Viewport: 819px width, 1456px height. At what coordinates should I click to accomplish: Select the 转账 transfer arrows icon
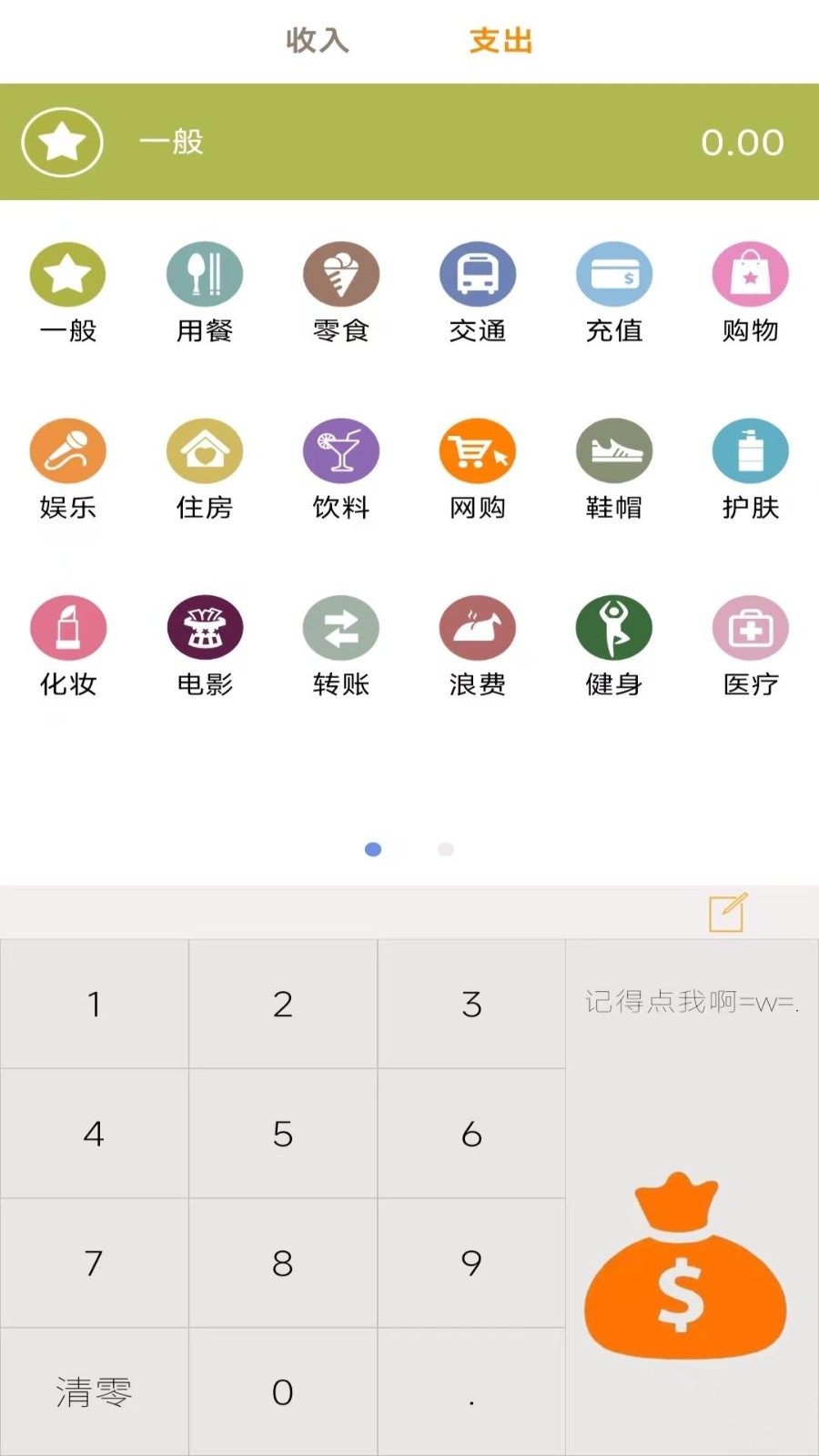[340, 627]
